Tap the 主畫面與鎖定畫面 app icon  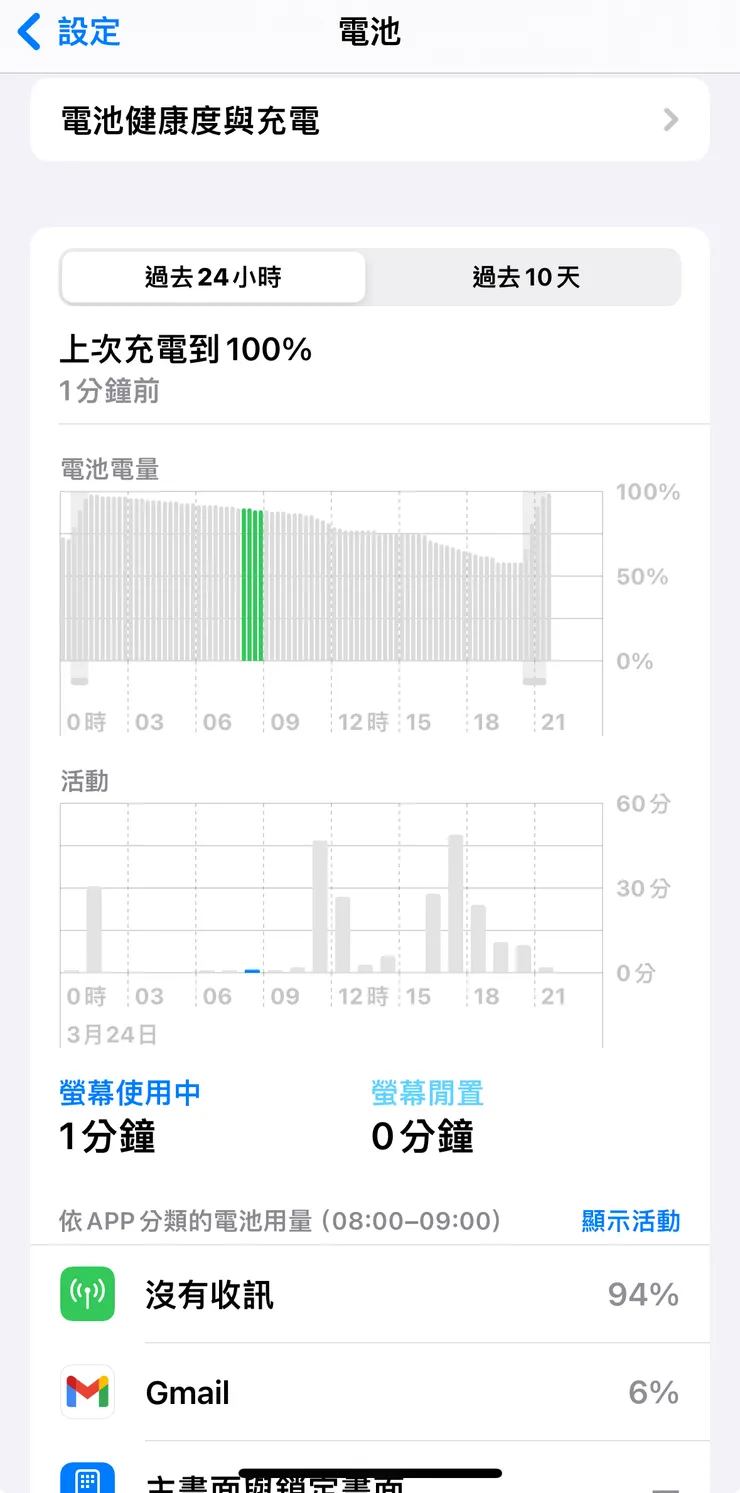[x=87, y=1478]
